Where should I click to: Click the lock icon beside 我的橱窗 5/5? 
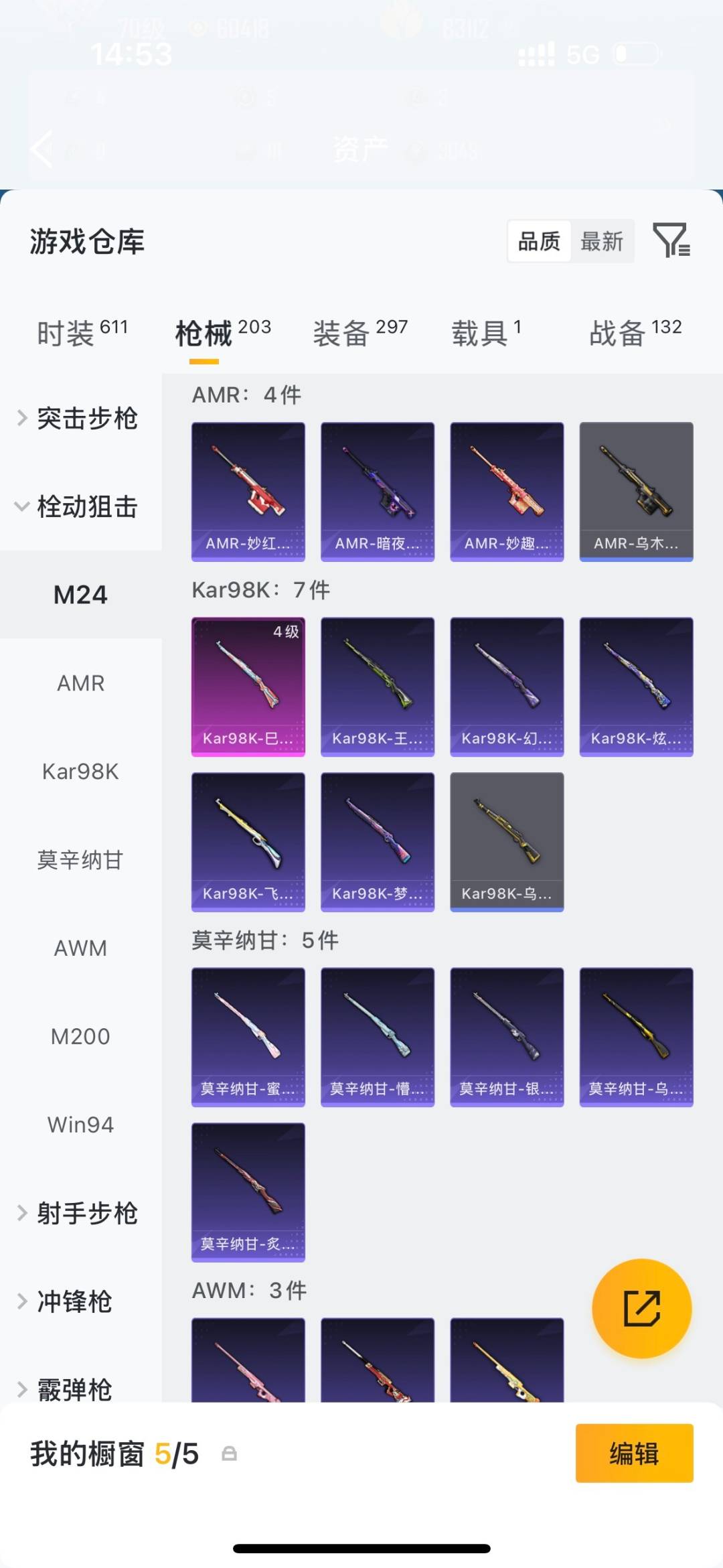230,1452
